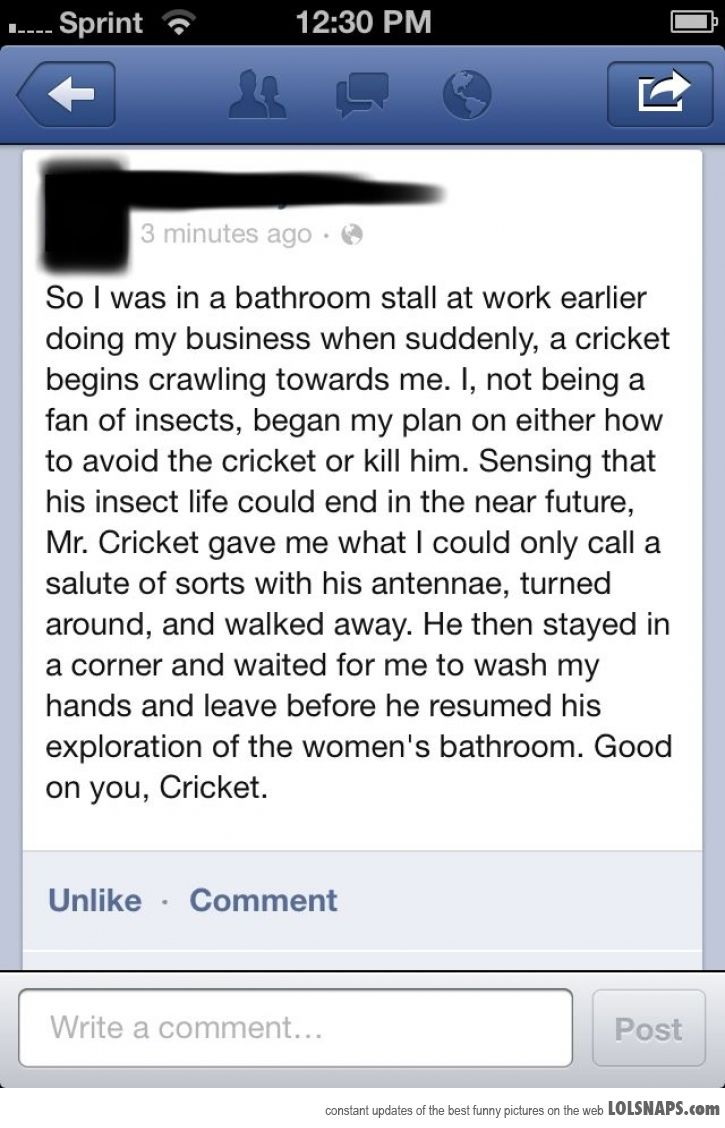
Task: Open the notifications globe icon
Action: coord(467,94)
